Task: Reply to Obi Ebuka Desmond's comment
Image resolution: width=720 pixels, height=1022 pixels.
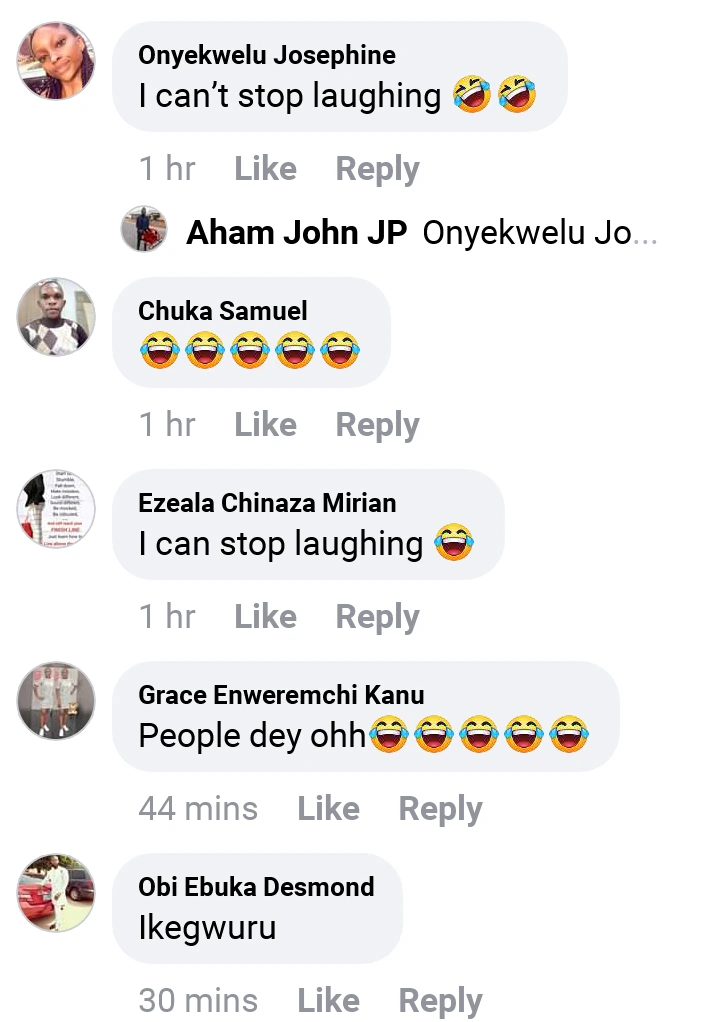Action: coord(440,1001)
